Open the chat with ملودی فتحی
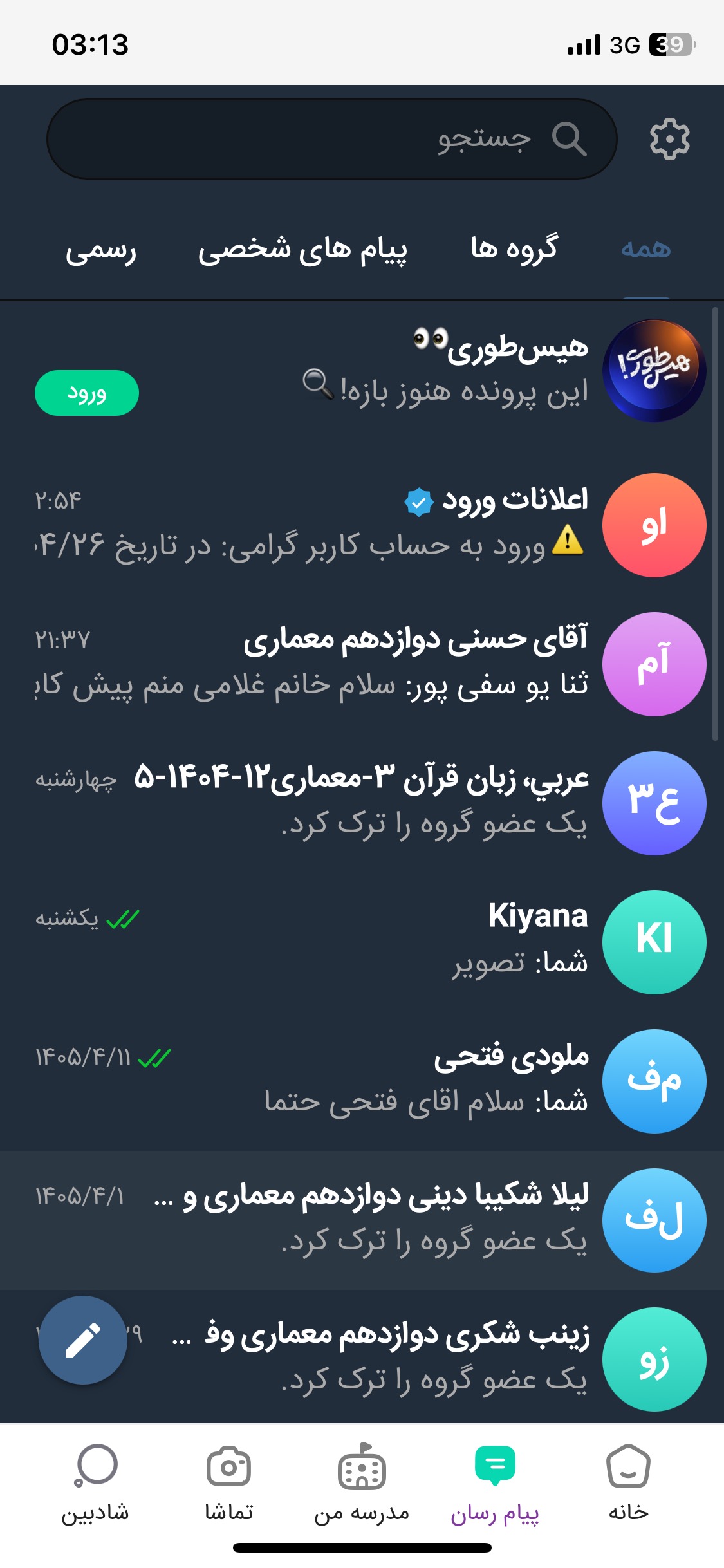724x1568 pixels. [362, 1081]
